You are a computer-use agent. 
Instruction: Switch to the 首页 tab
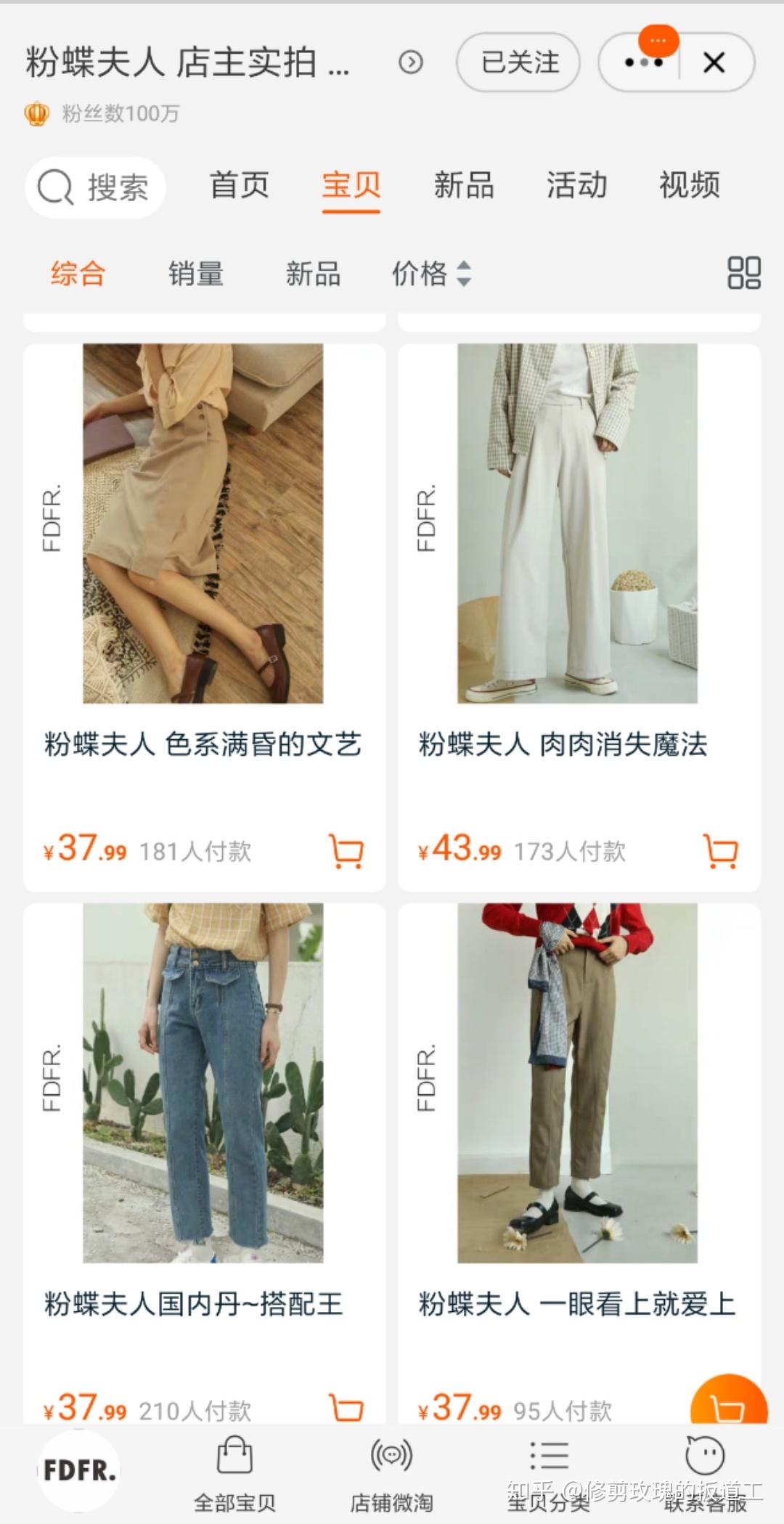(x=239, y=186)
